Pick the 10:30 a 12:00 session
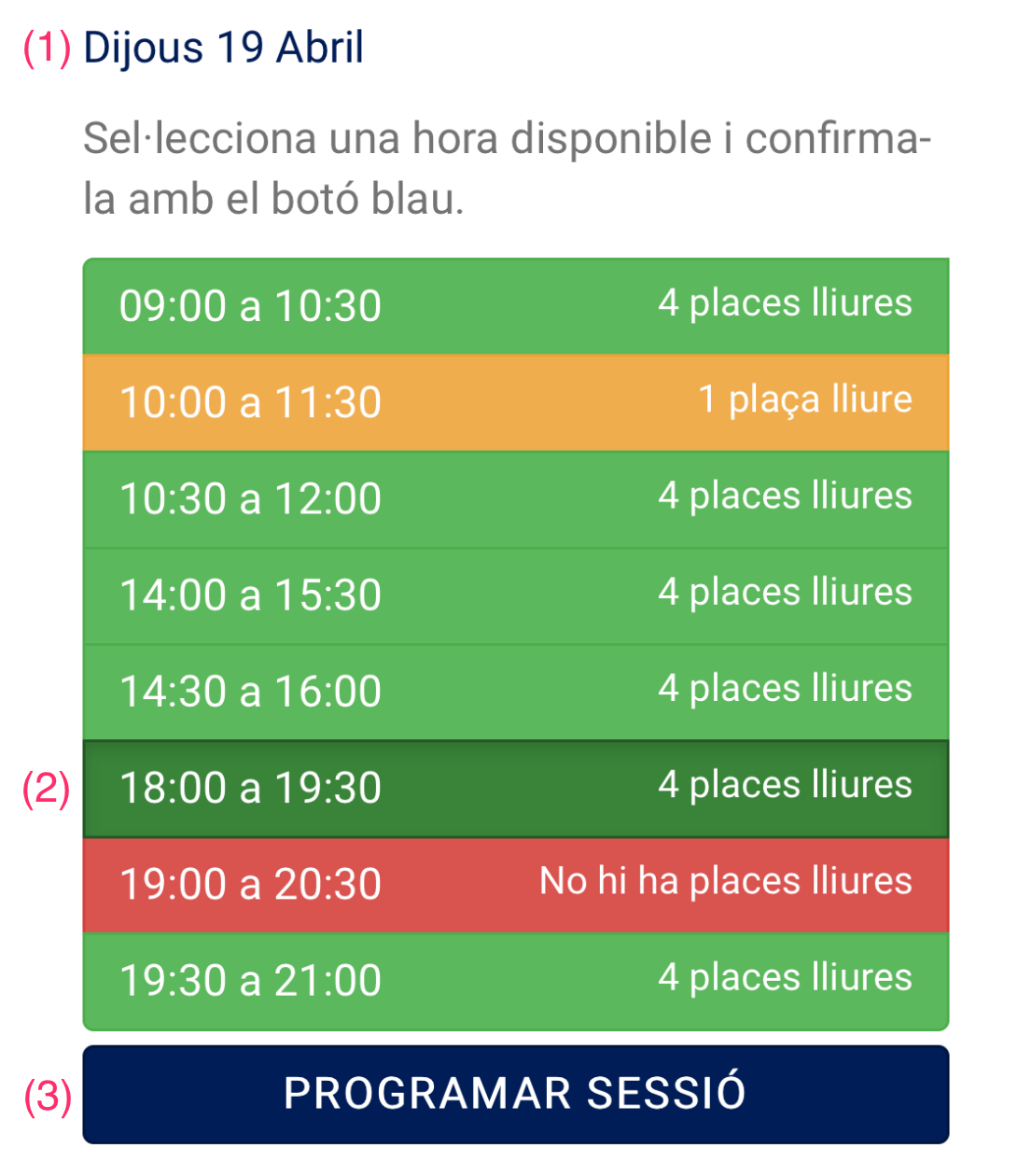 pyautogui.click(x=515, y=498)
